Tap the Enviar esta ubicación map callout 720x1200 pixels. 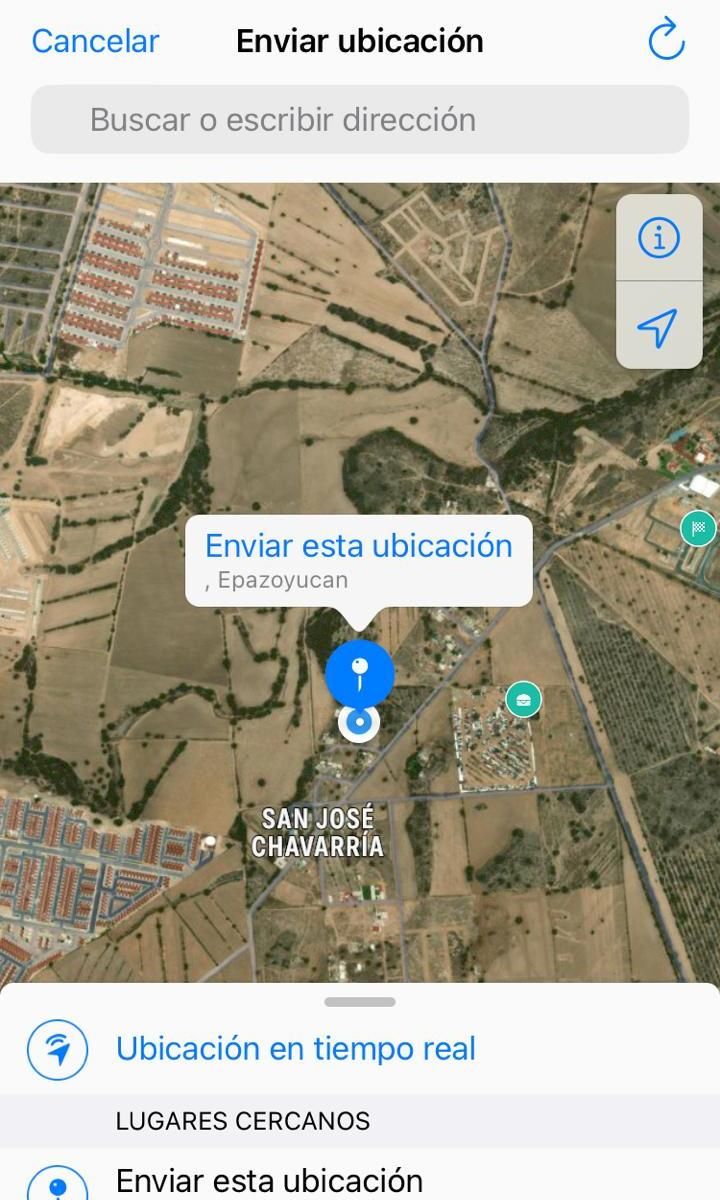[358, 560]
